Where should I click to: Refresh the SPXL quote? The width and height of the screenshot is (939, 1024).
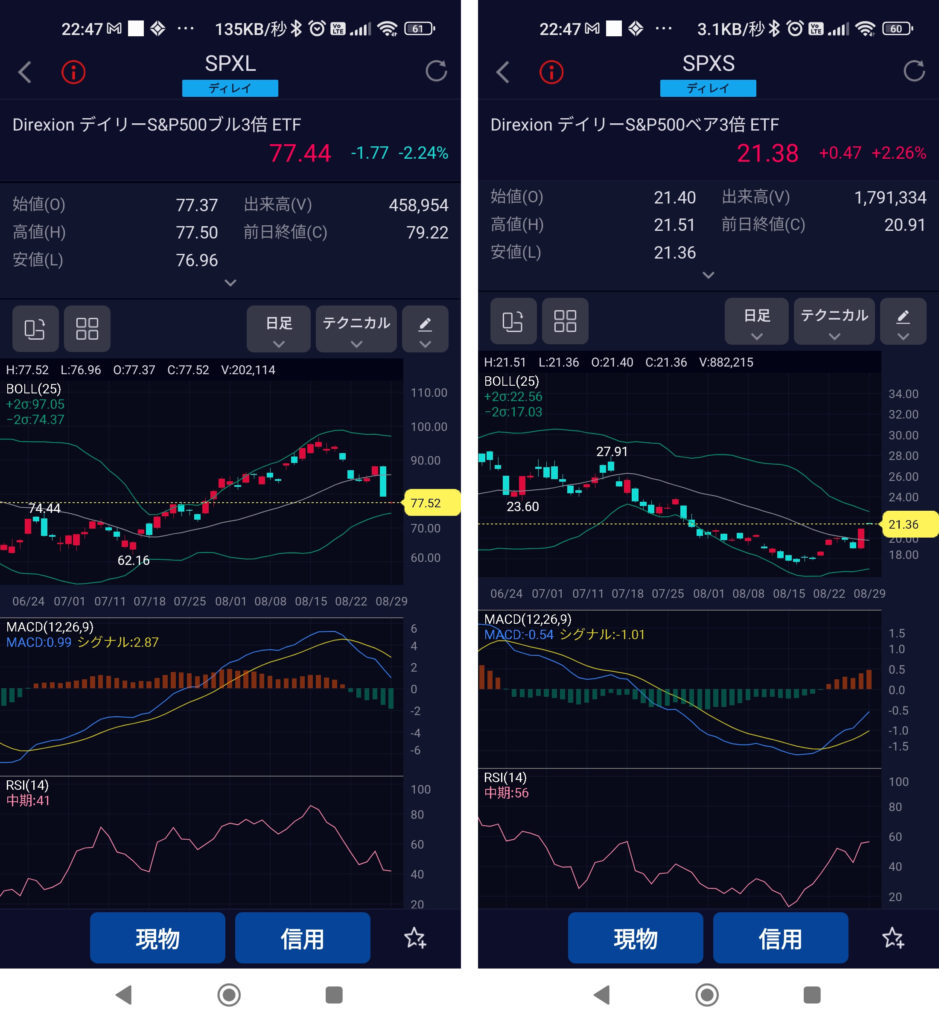[x=436, y=71]
